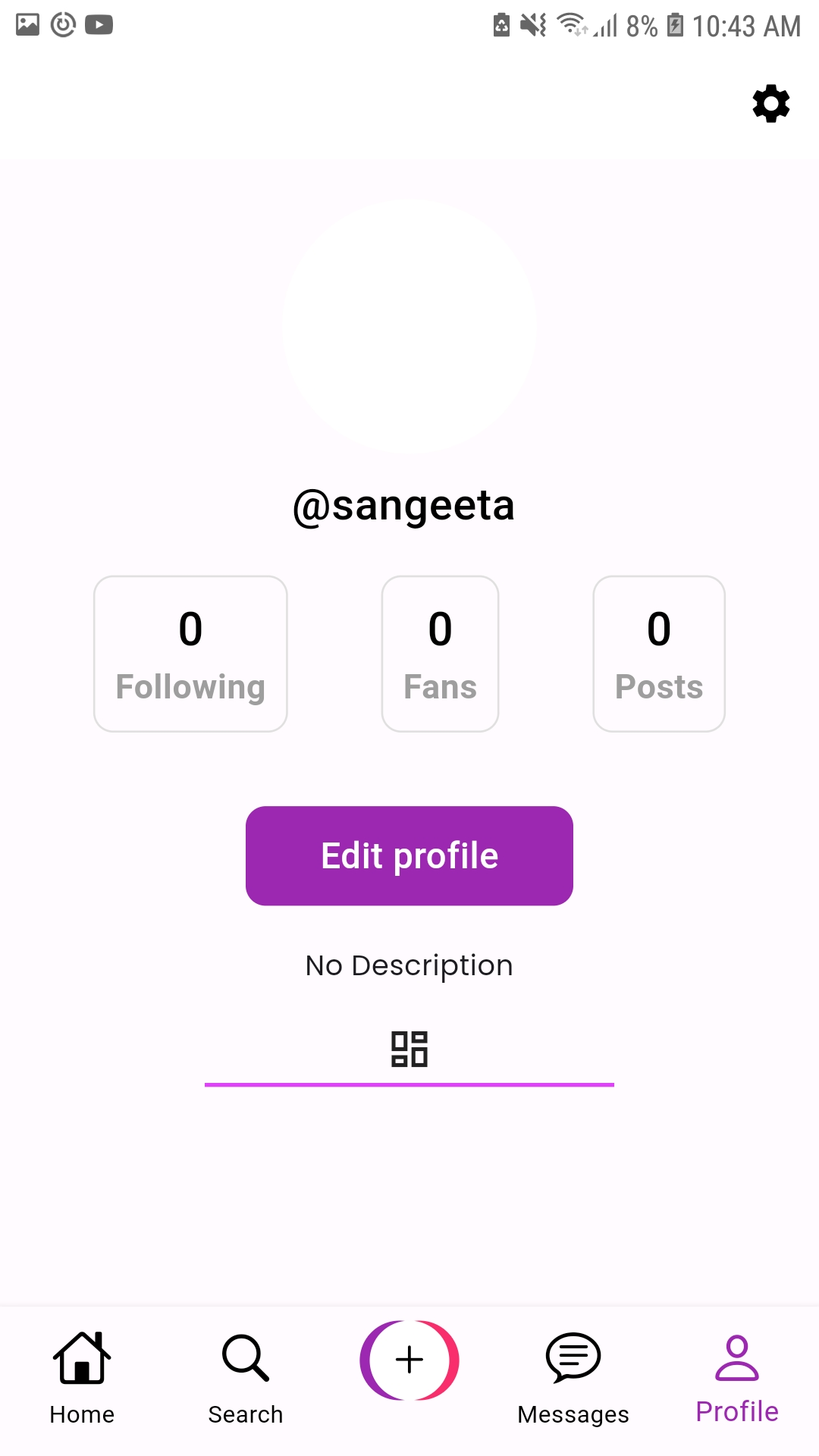
Task: Open the Posts count card
Action: [659, 654]
